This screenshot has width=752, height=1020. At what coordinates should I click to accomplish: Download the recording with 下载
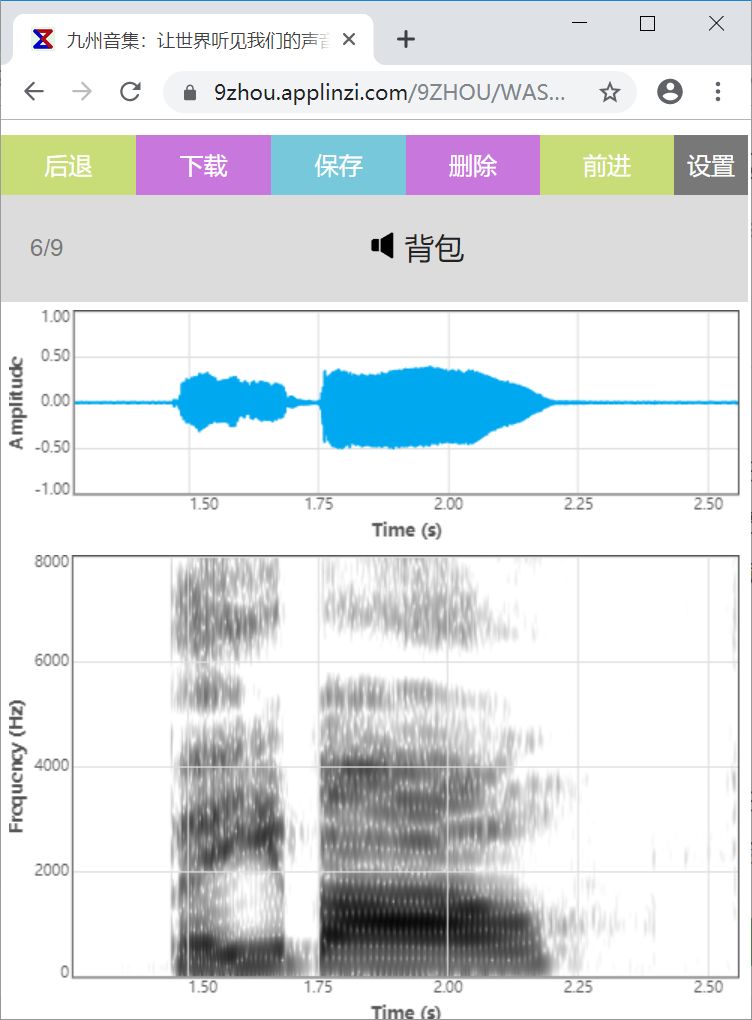203,166
